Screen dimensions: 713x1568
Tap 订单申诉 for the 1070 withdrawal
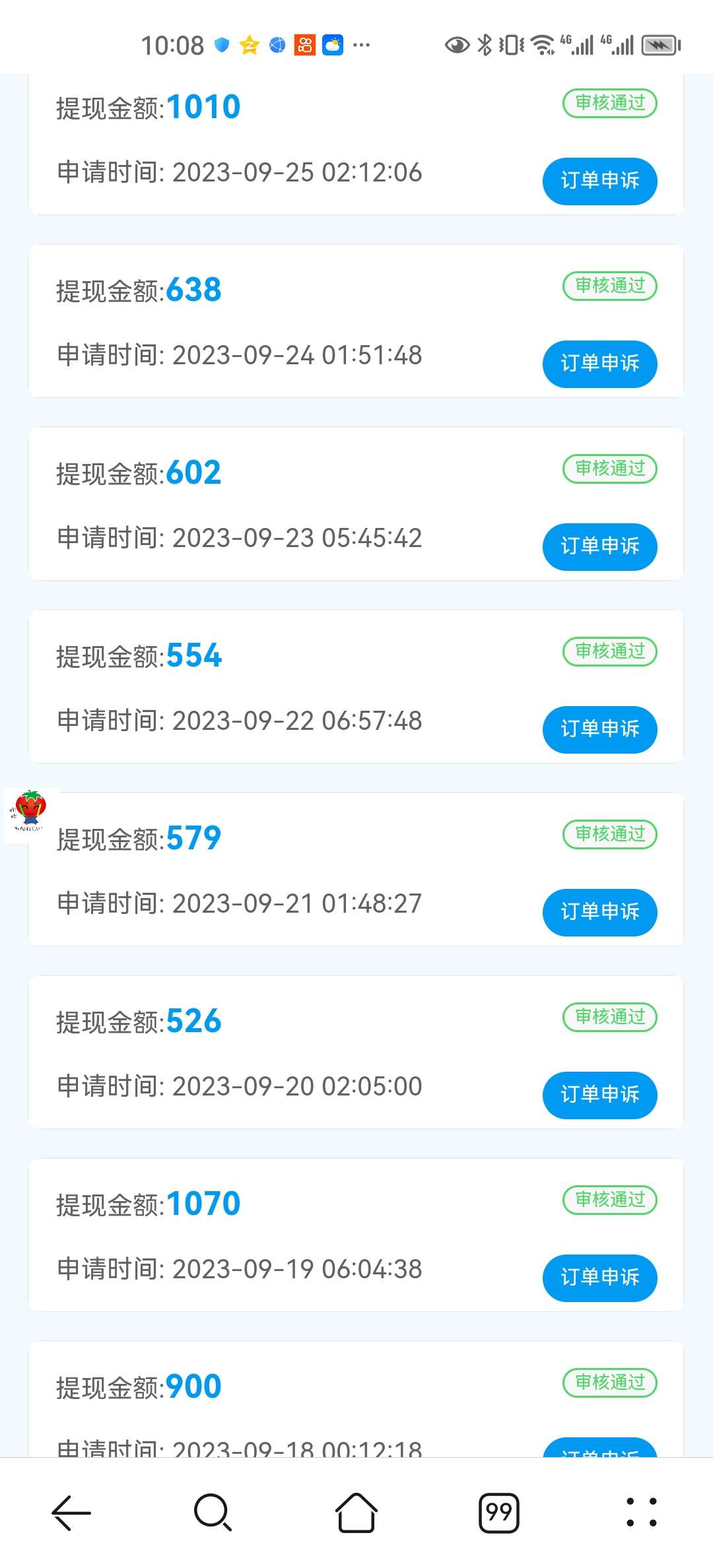tap(599, 1278)
